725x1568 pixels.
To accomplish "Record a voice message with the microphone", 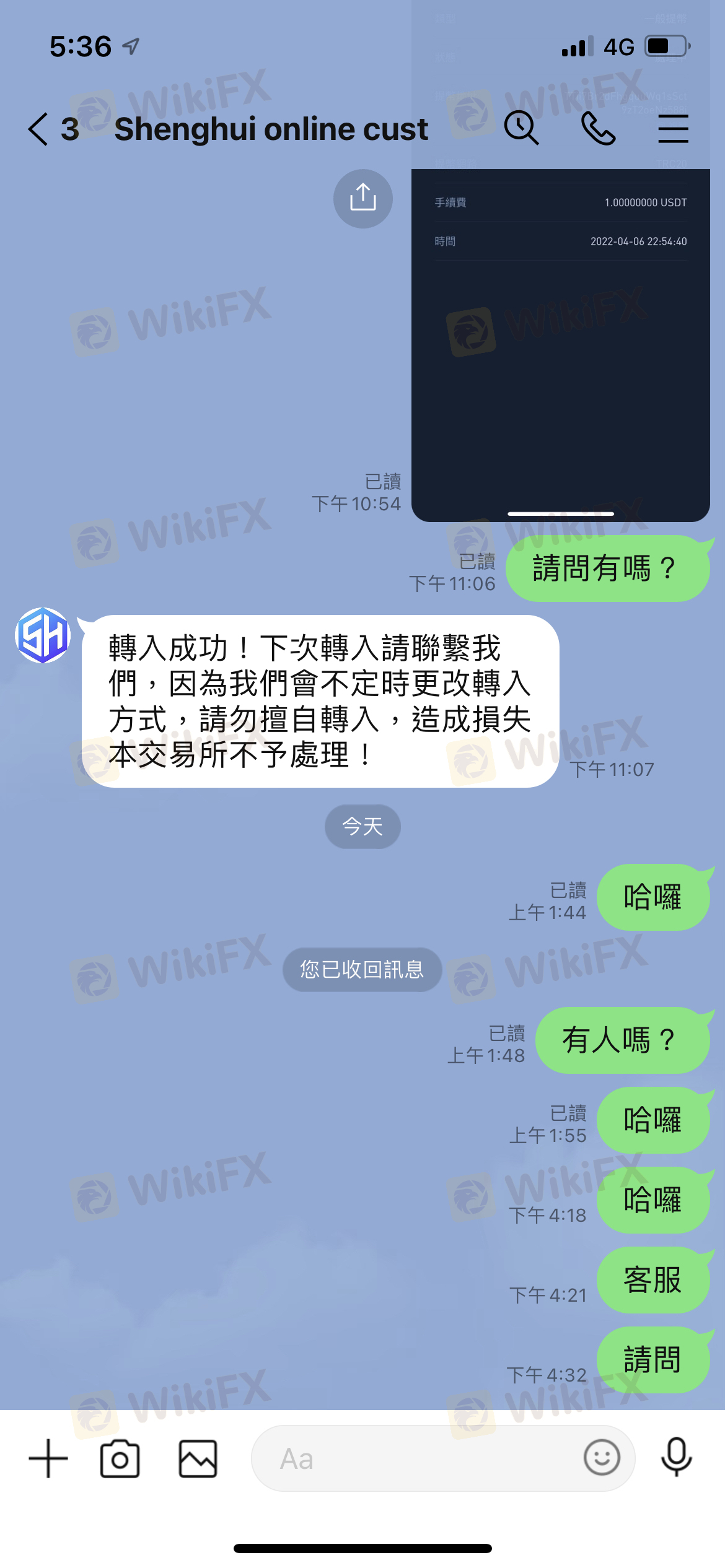I will pyautogui.click(x=676, y=1458).
